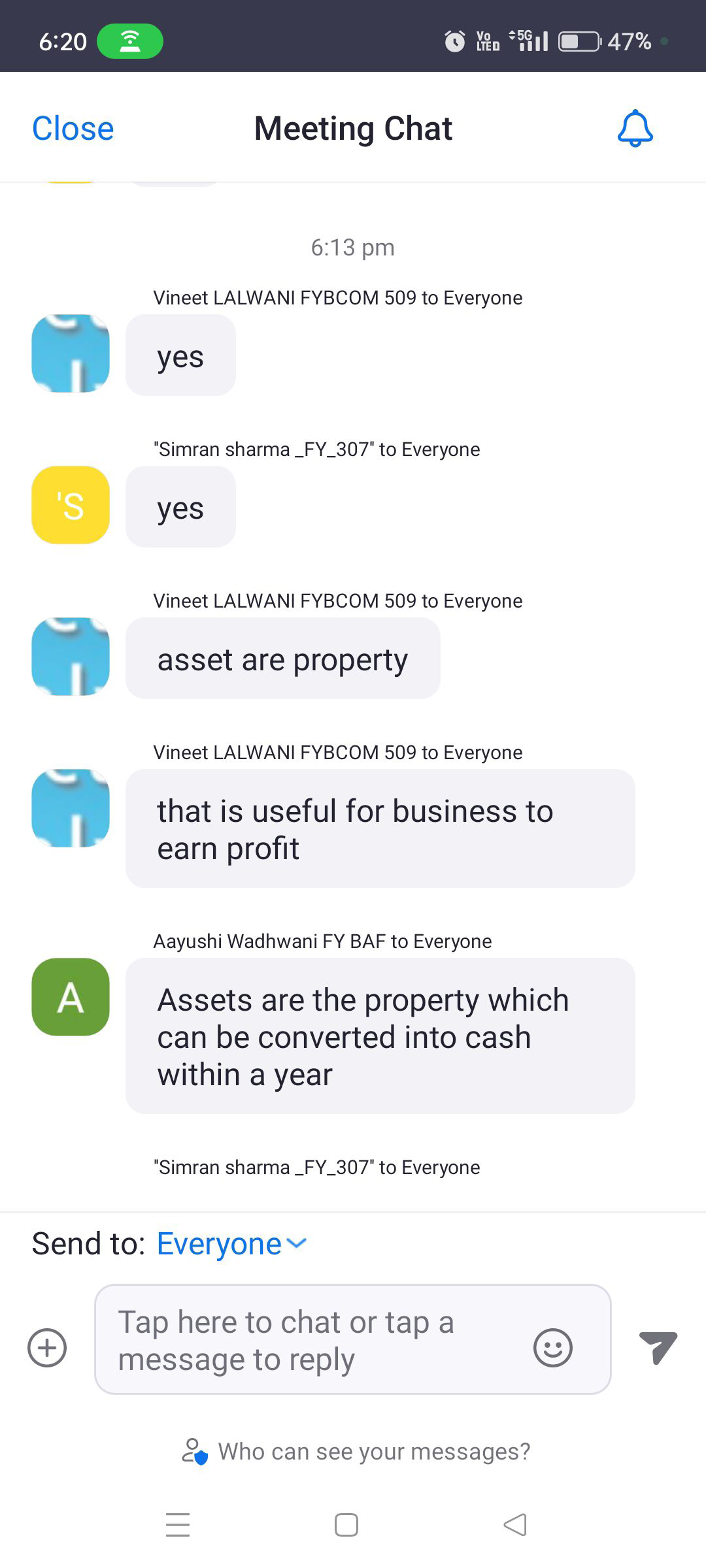706x1568 pixels.
Task: Open the chat notifications bell
Action: [x=635, y=128]
